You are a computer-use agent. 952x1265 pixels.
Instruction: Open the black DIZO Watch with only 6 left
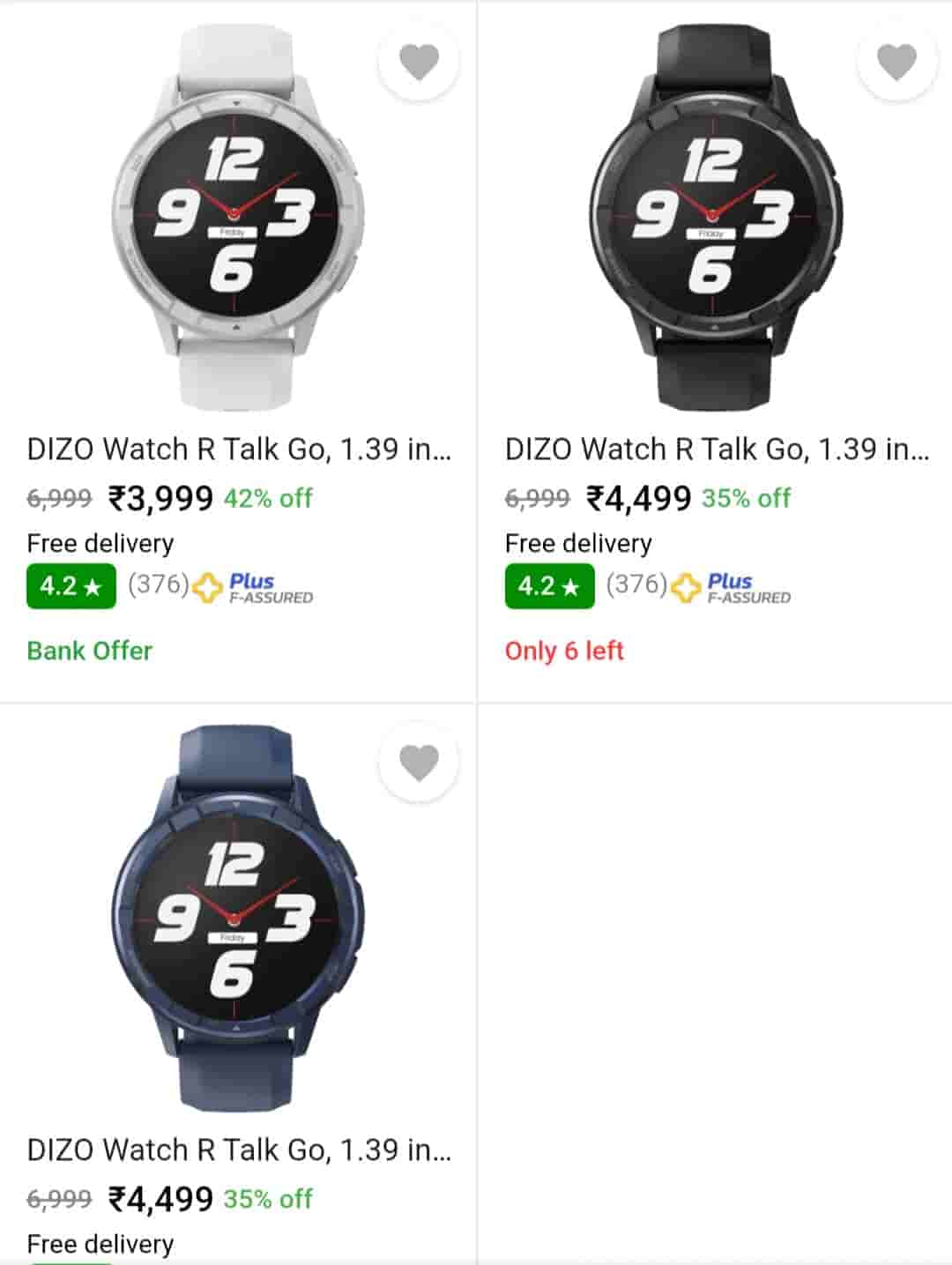click(x=716, y=448)
